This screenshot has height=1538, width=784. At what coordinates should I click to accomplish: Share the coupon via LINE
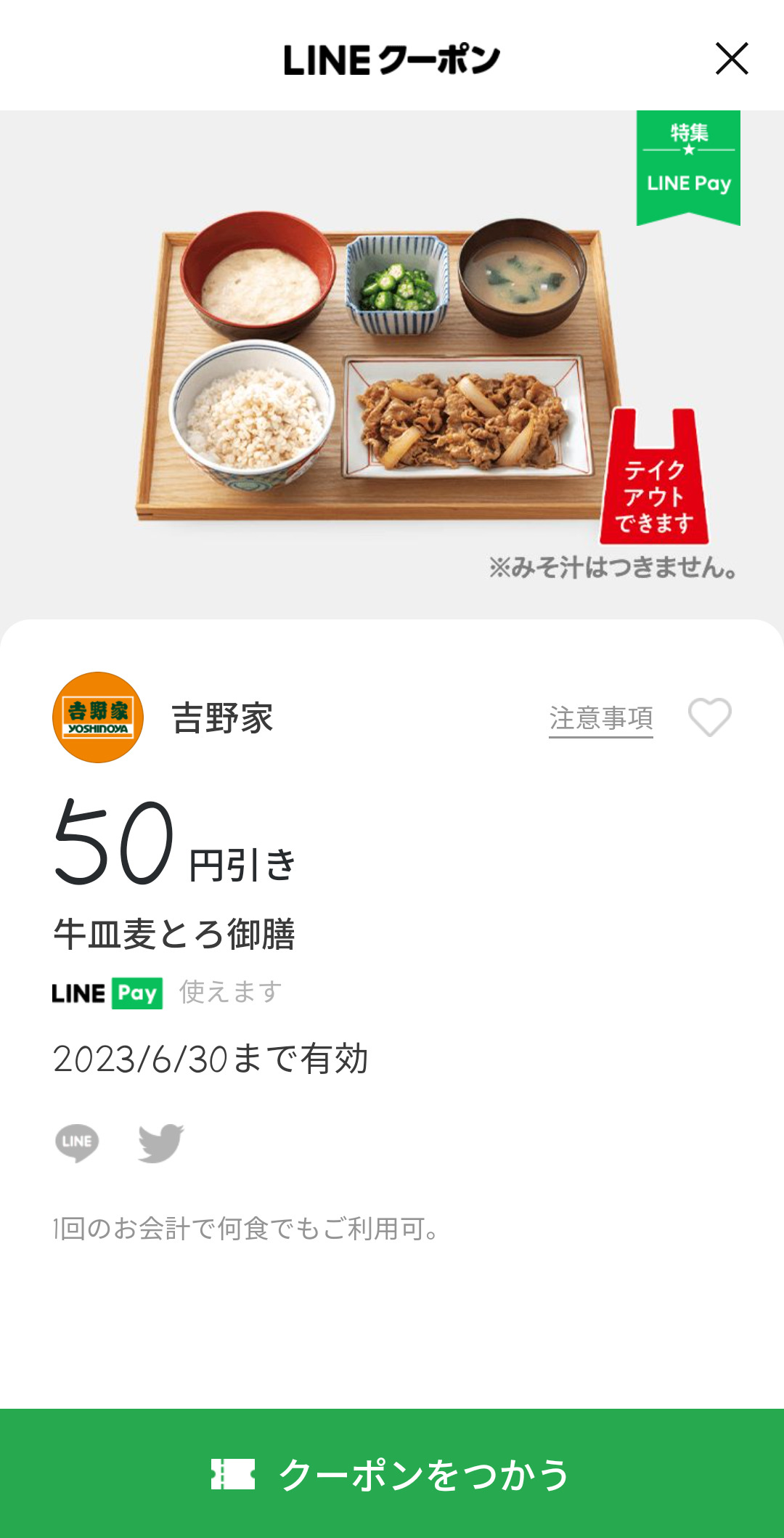77,1142
